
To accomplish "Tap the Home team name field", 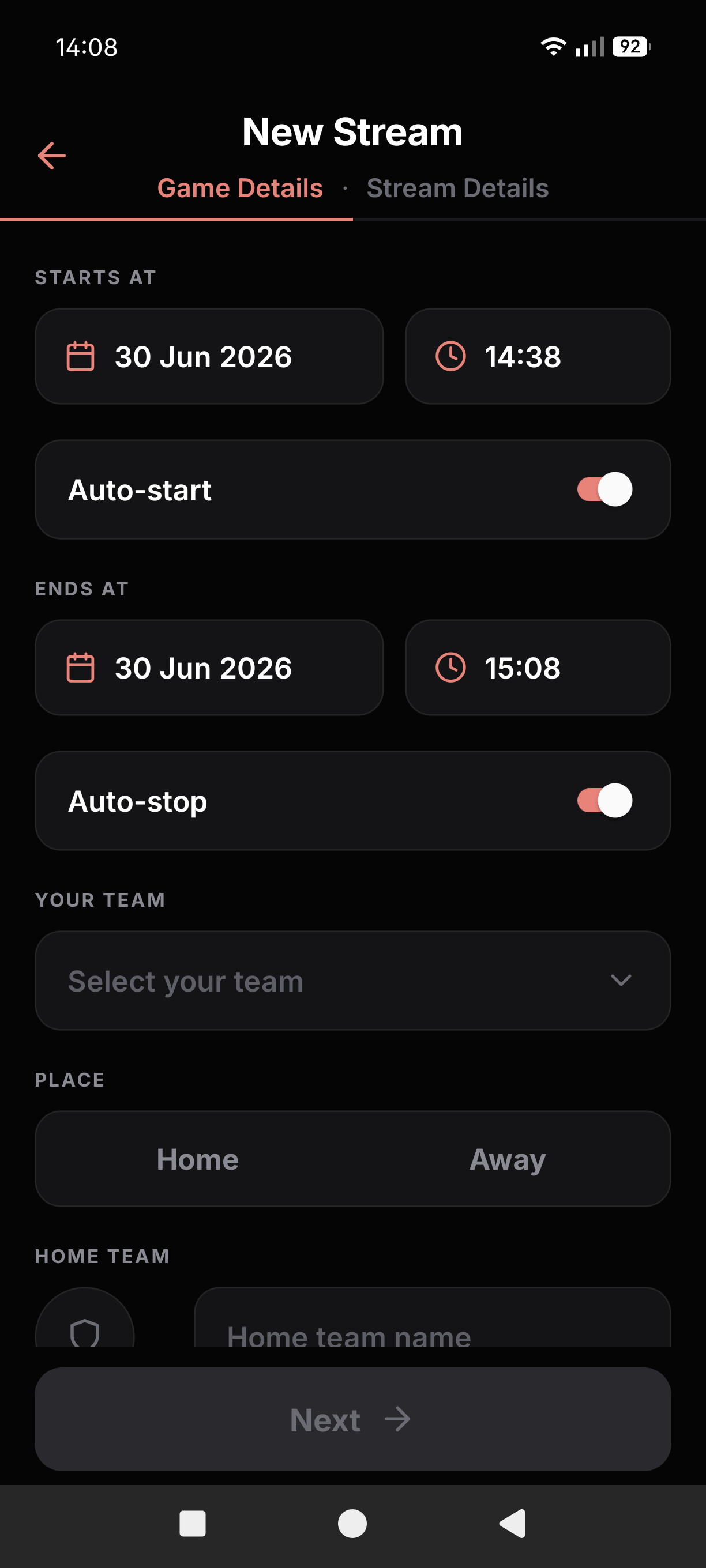I will point(433,1318).
